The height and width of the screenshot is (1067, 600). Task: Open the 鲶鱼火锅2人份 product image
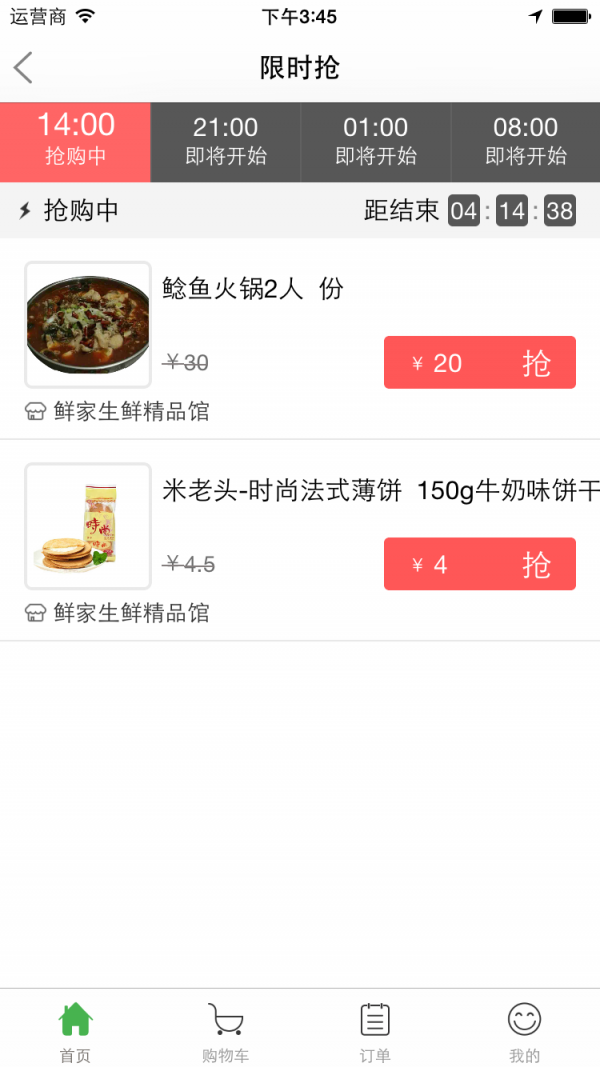click(88, 325)
